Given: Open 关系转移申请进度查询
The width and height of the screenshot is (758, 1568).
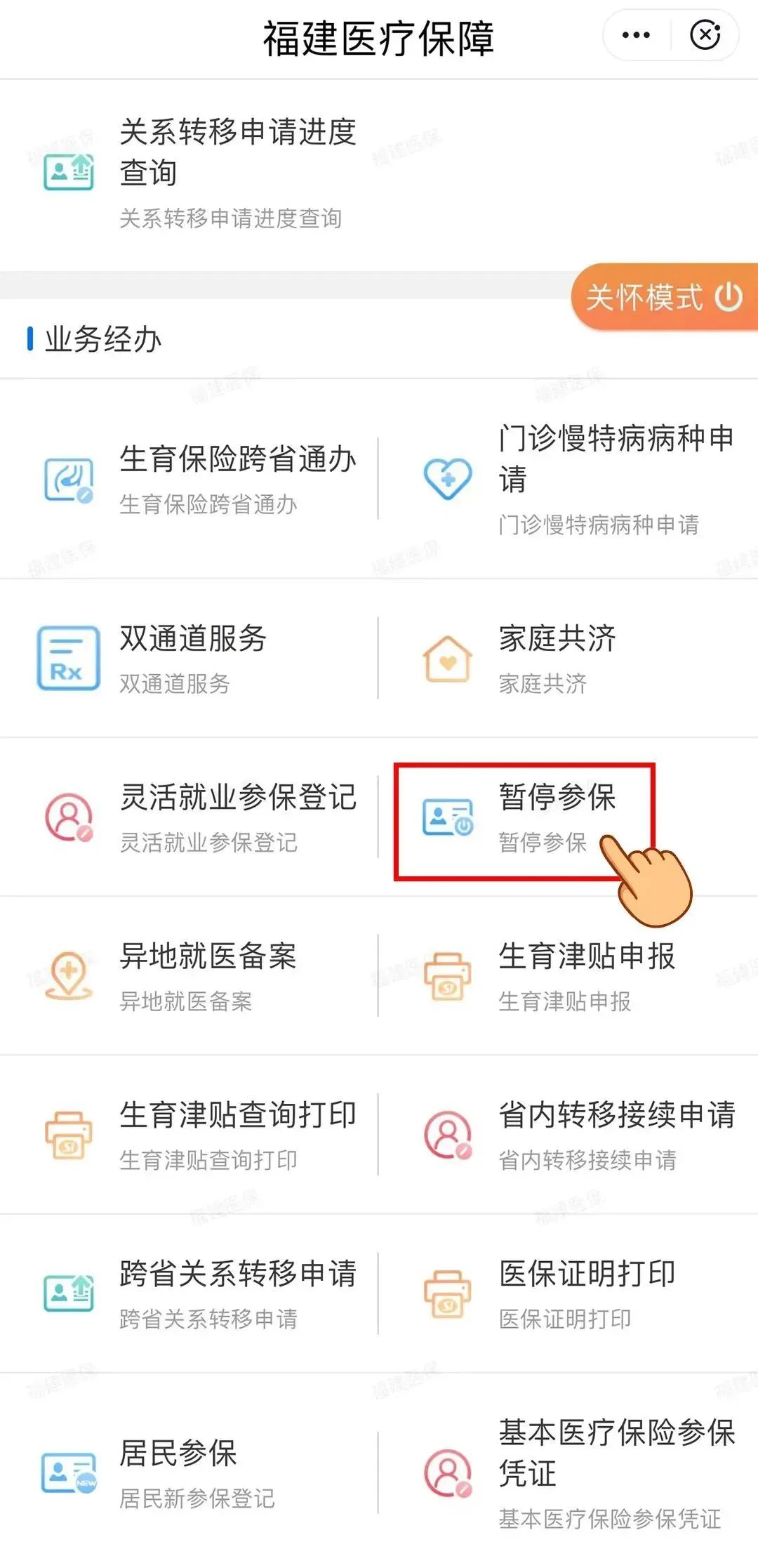Looking at the screenshot, I should tap(379, 173).
